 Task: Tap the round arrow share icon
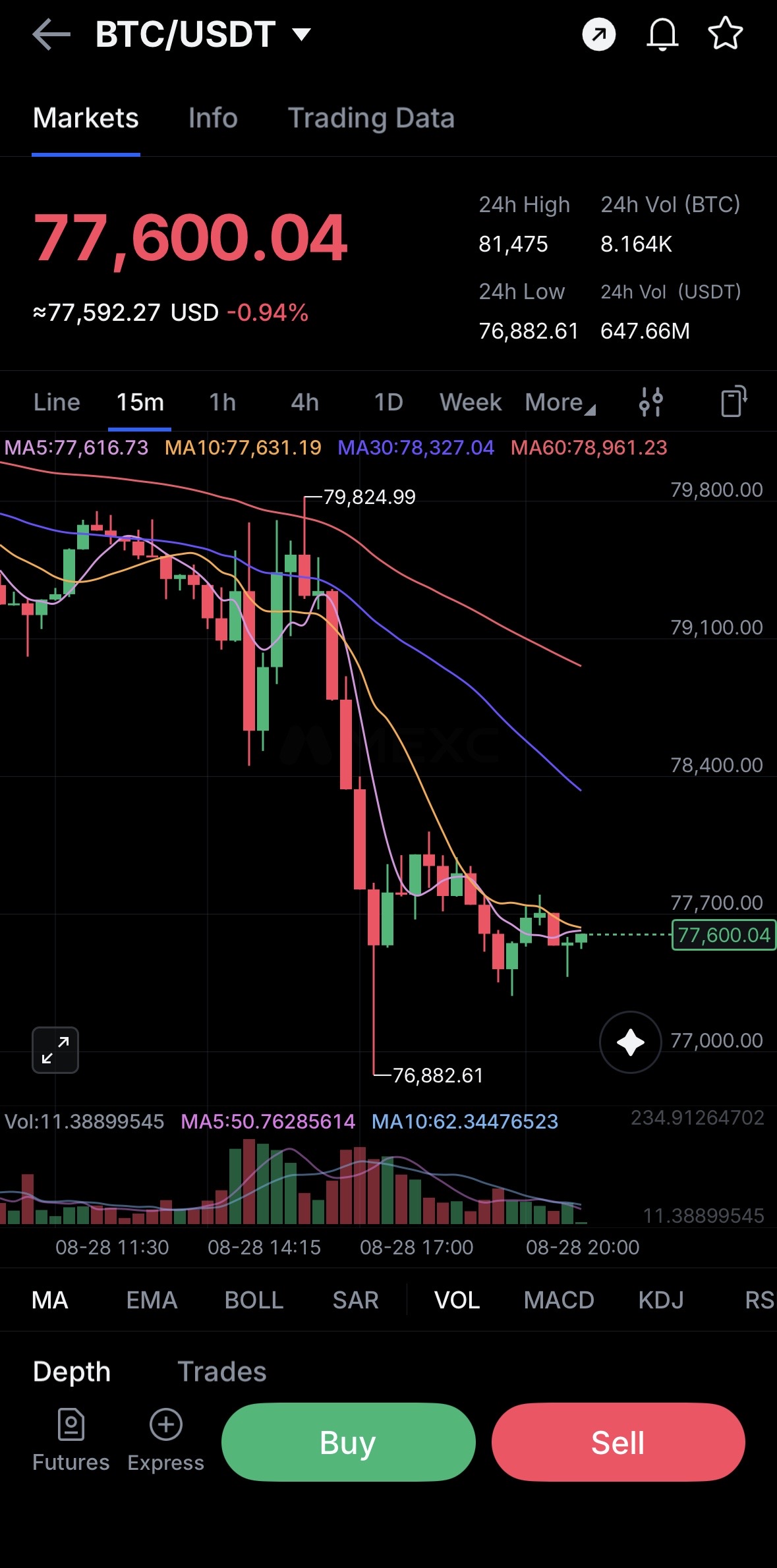point(599,34)
